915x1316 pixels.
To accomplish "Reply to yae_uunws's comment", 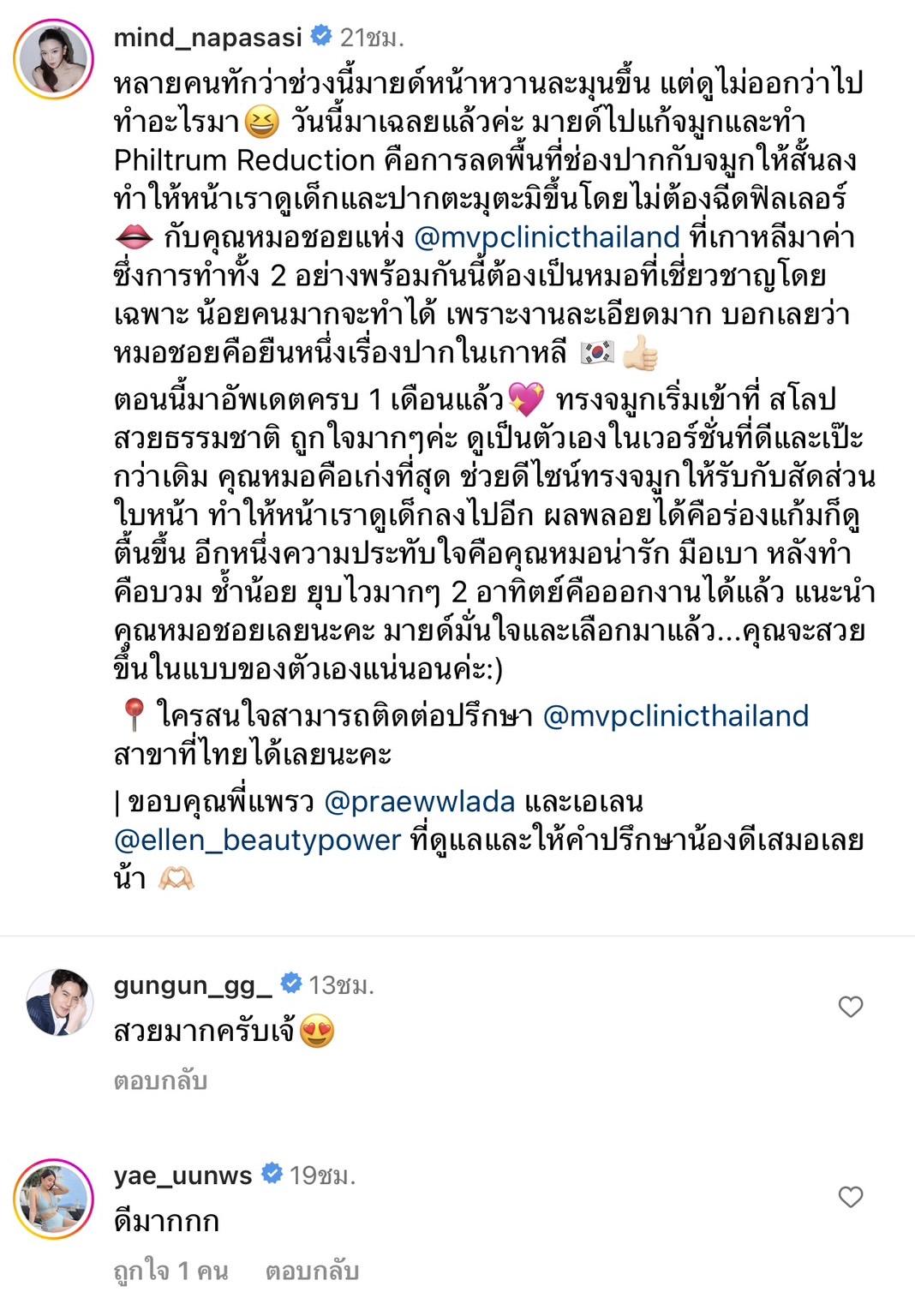I will pyautogui.click(x=312, y=1271).
